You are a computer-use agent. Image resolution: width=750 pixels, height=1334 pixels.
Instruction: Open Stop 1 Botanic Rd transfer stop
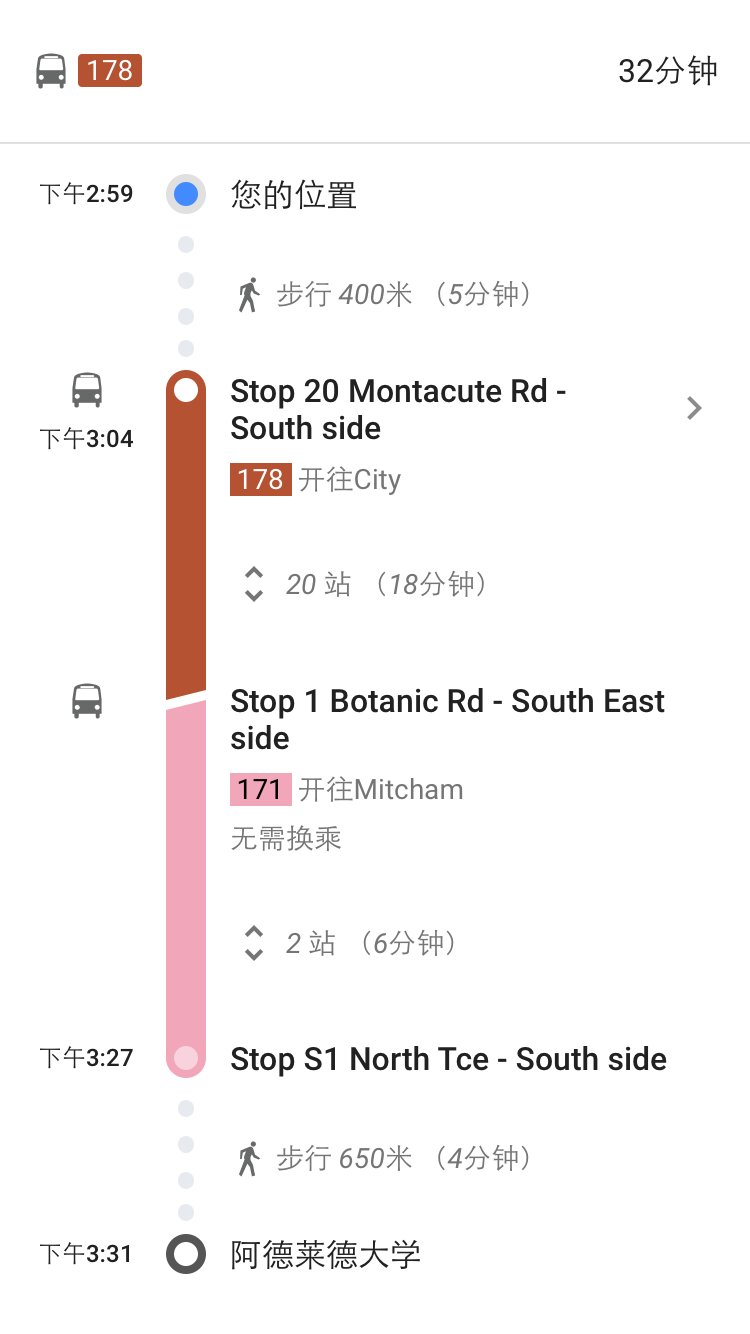[446, 719]
